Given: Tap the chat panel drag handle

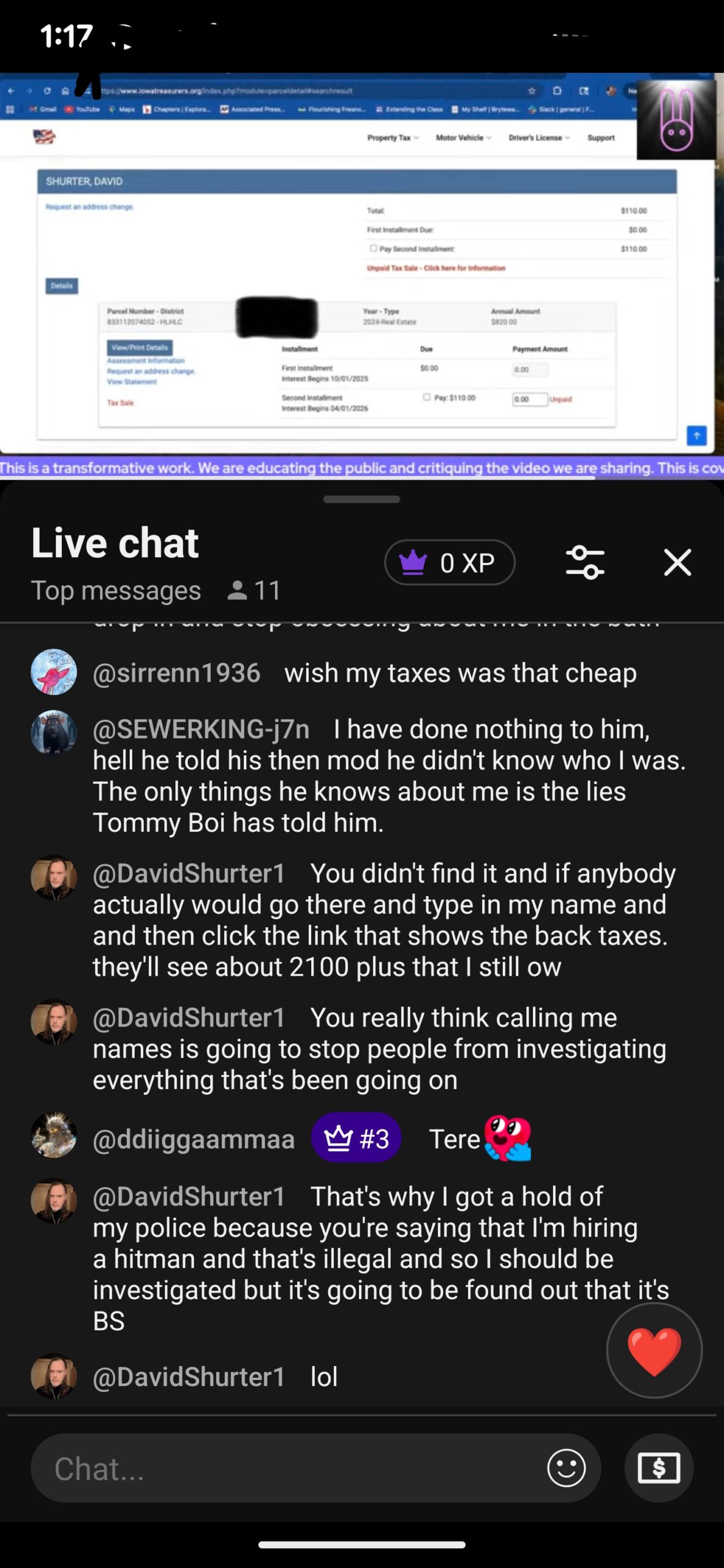Looking at the screenshot, I should pos(361,499).
